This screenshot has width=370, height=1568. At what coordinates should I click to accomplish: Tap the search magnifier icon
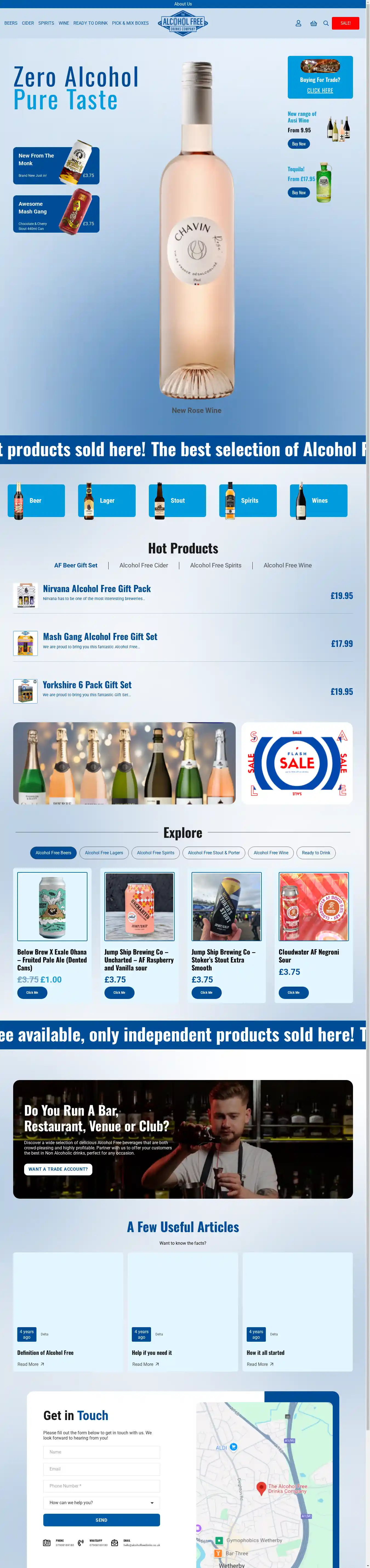click(x=326, y=23)
